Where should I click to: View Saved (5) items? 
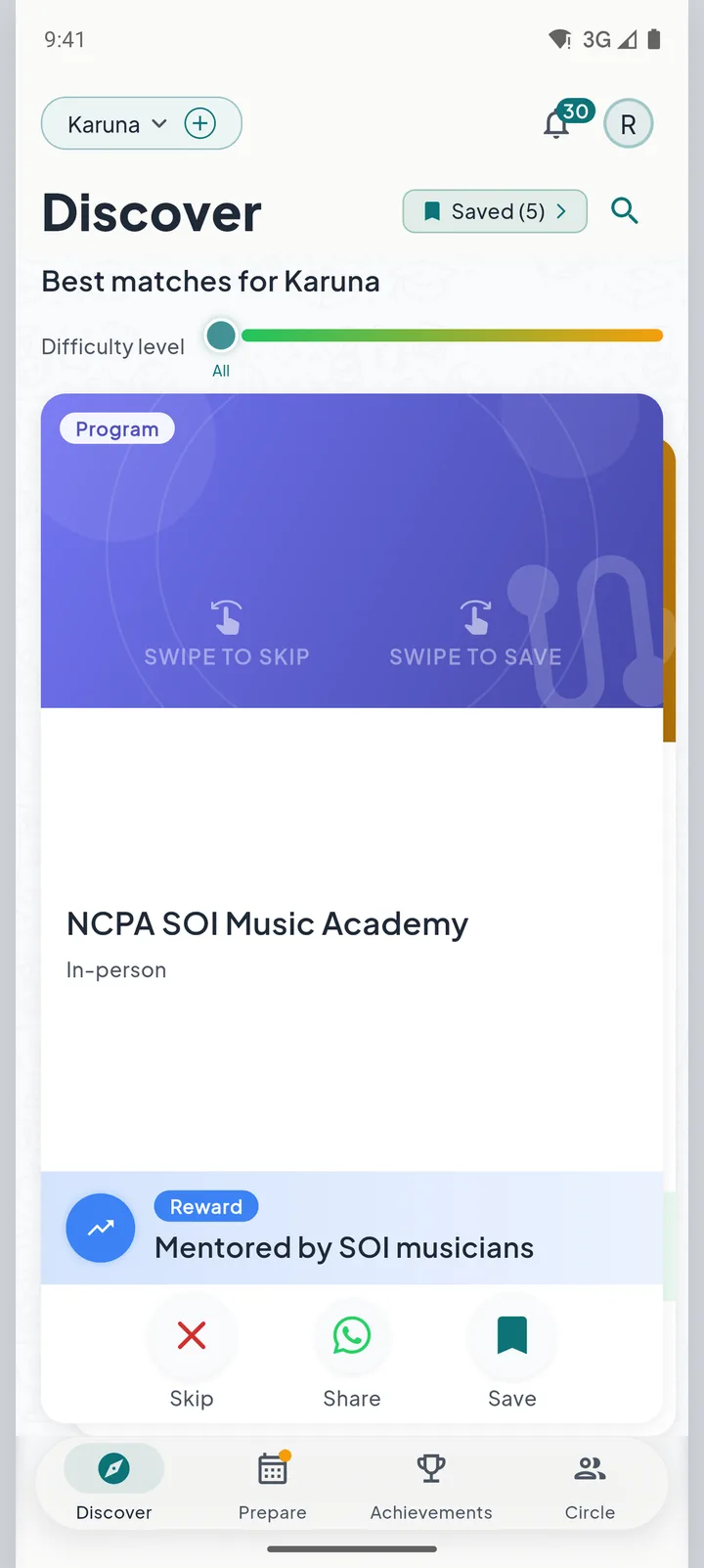(x=495, y=211)
